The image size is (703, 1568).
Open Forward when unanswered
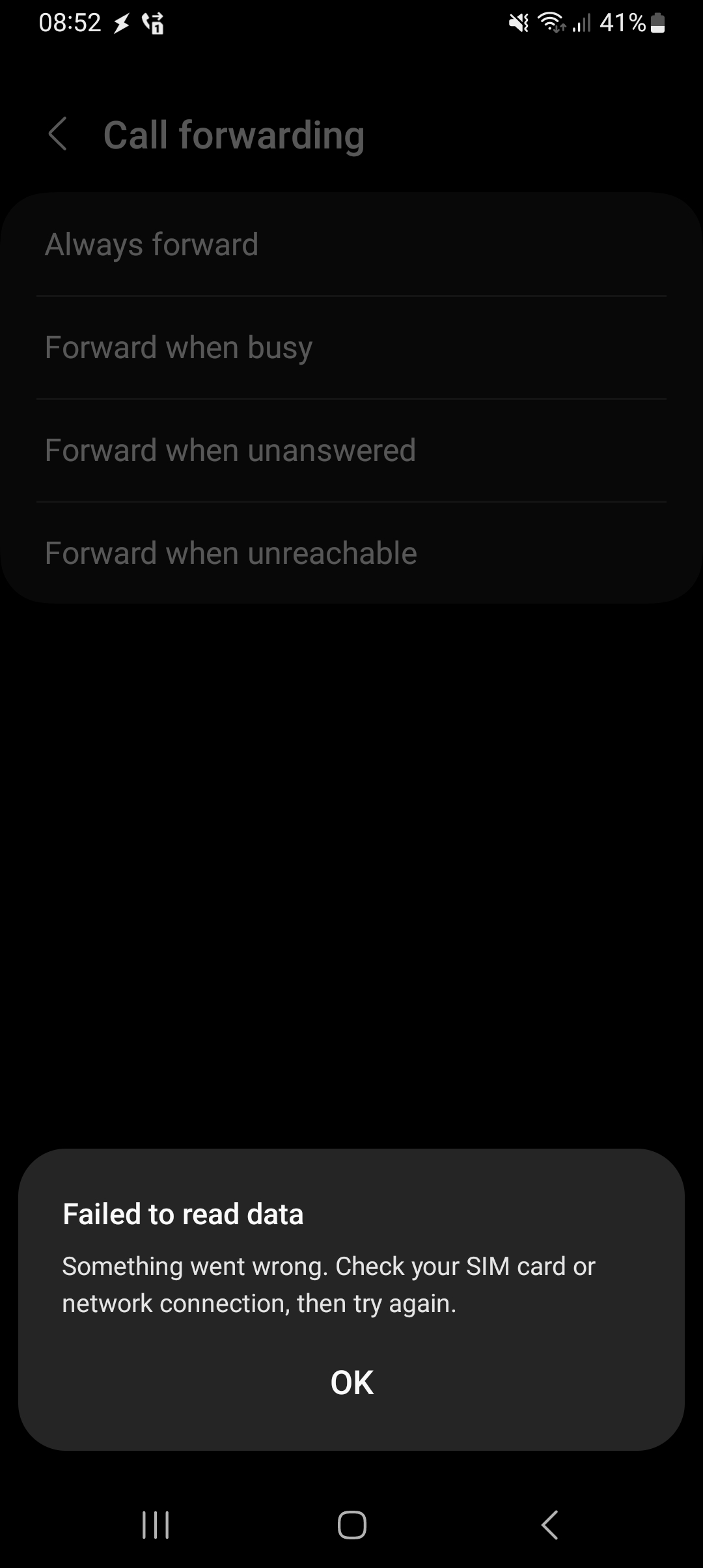click(351, 450)
